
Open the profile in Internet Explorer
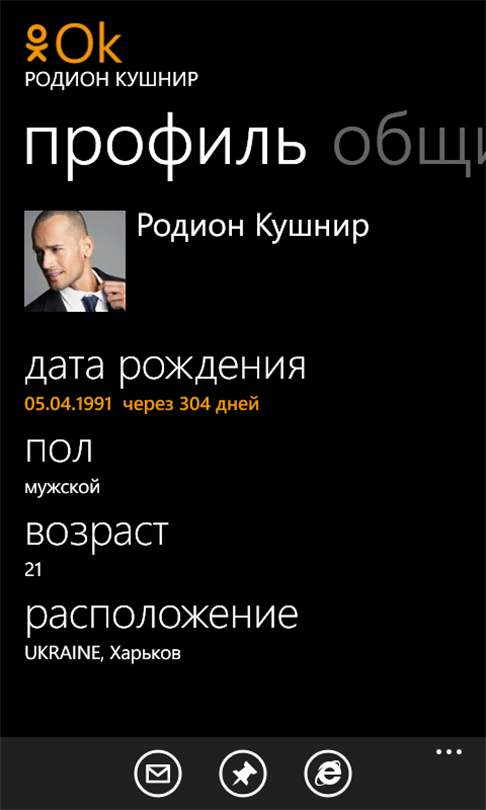[x=328, y=773]
